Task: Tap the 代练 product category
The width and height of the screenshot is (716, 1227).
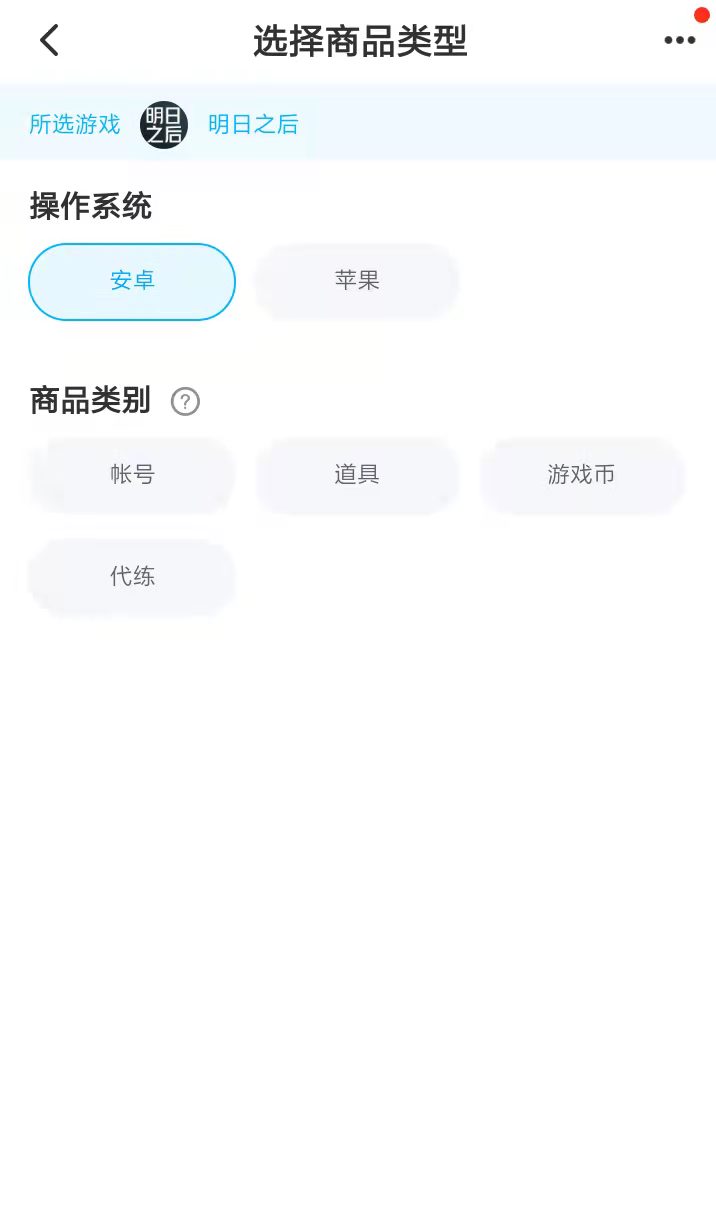Action: [132, 577]
